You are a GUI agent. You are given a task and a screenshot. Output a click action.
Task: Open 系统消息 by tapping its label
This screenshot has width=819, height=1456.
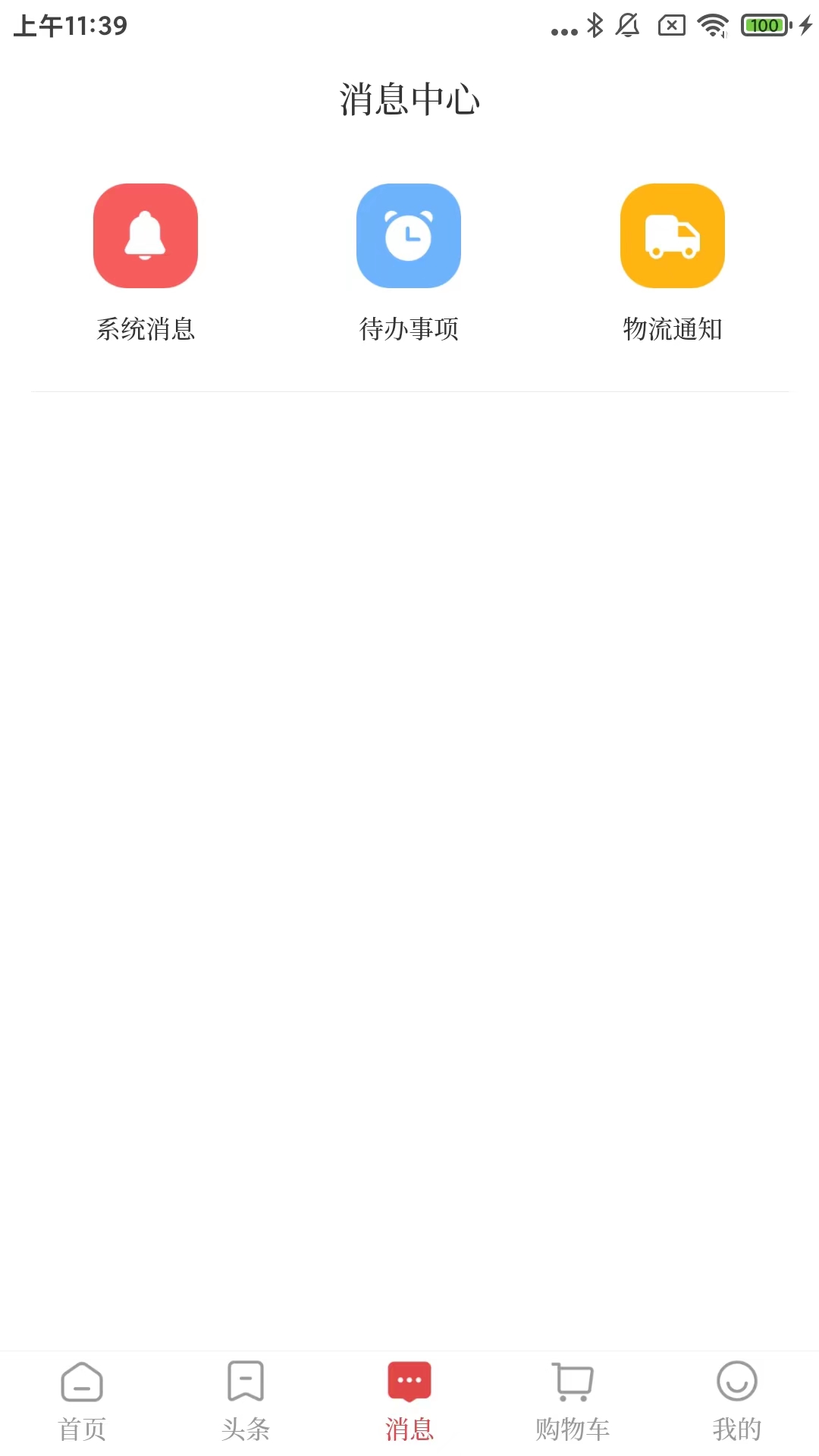pyautogui.click(x=146, y=329)
